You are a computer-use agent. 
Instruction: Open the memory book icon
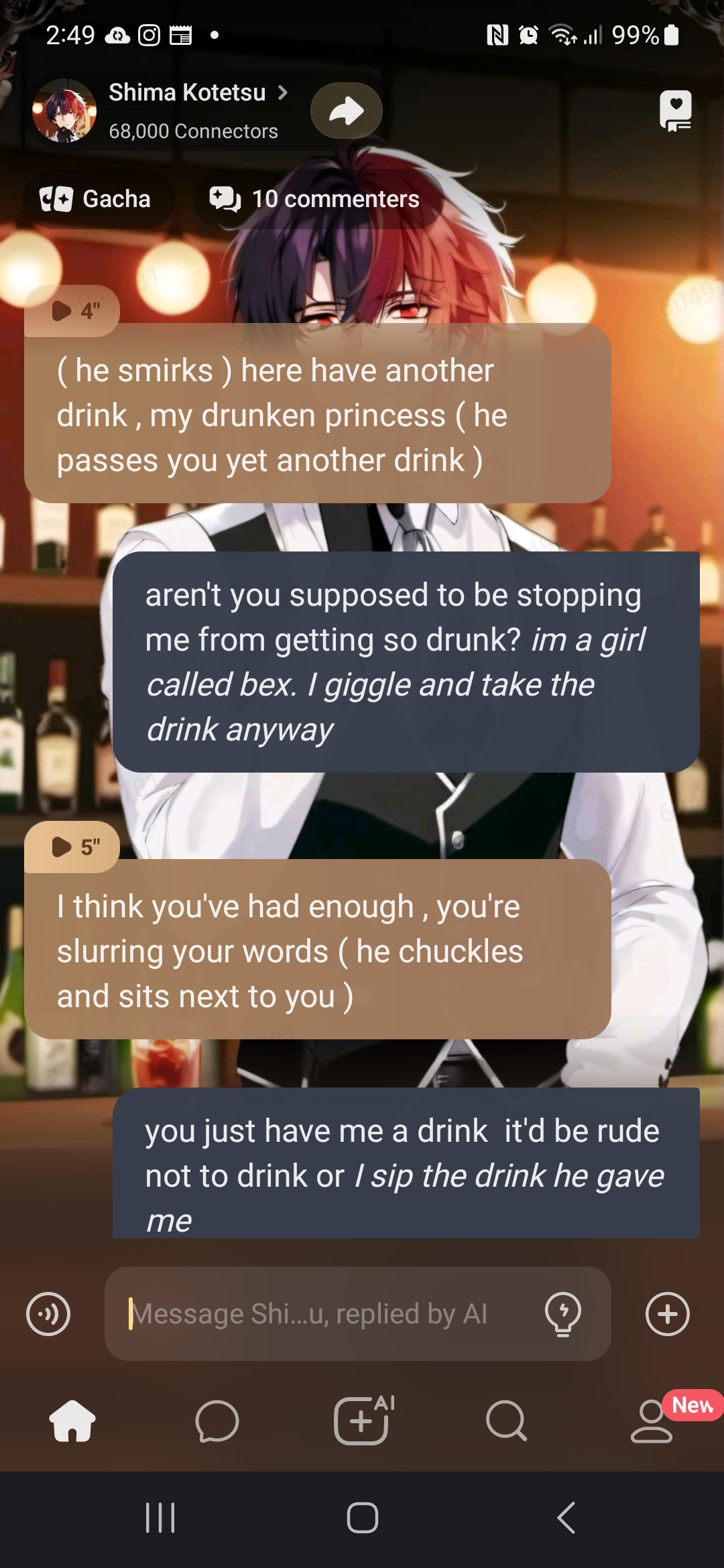(675, 111)
